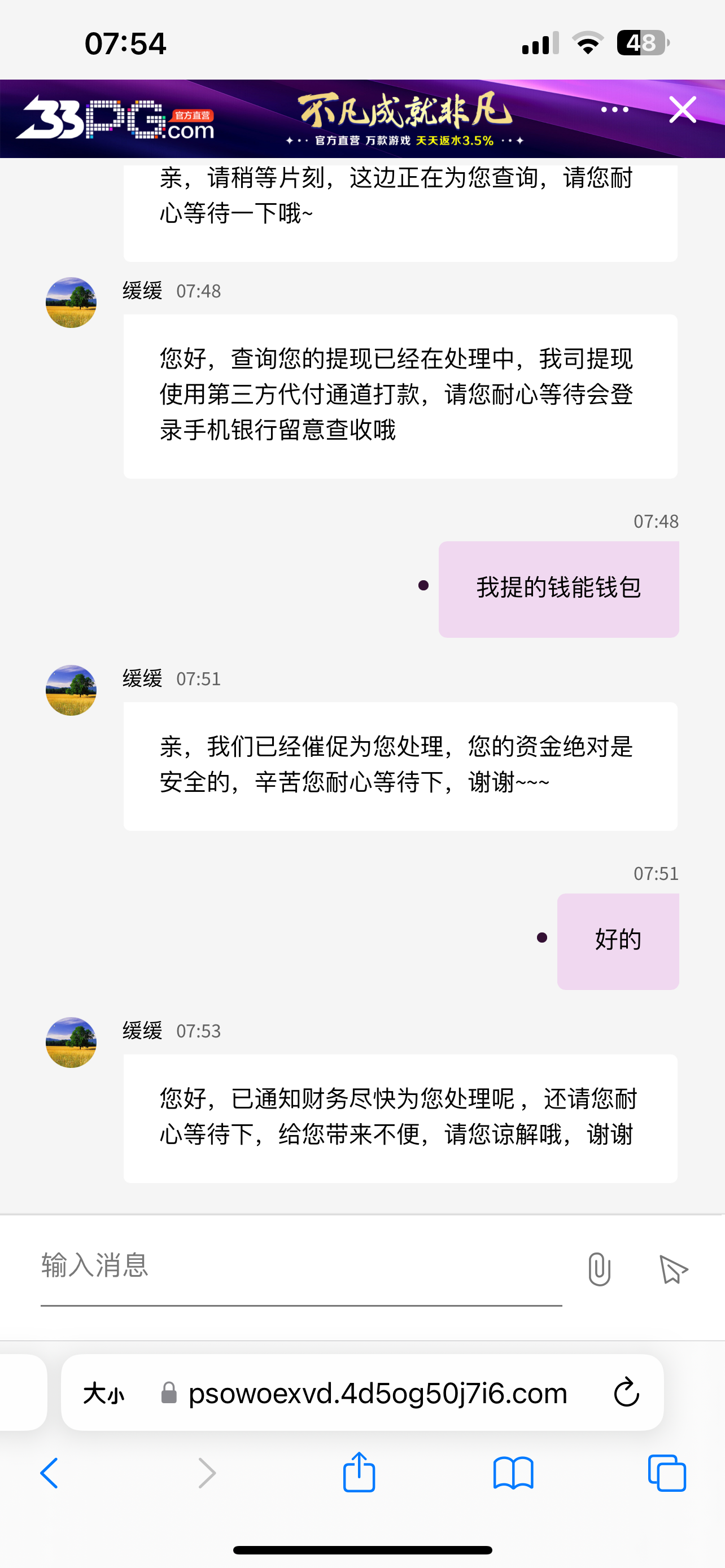Go back to the previous page
725x1568 pixels.
49,1473
